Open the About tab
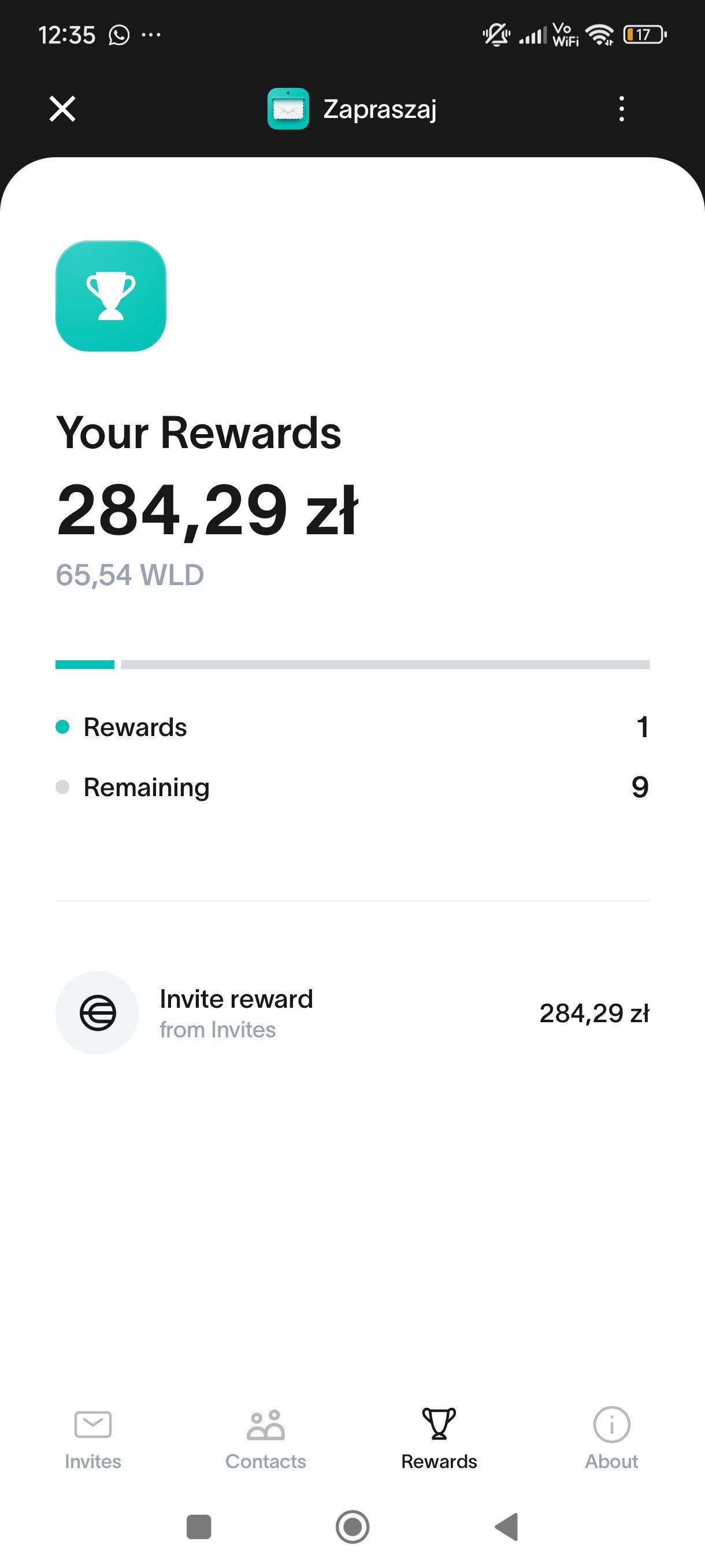Viewport: 705px width, 1568px height. click(611, 1440)
